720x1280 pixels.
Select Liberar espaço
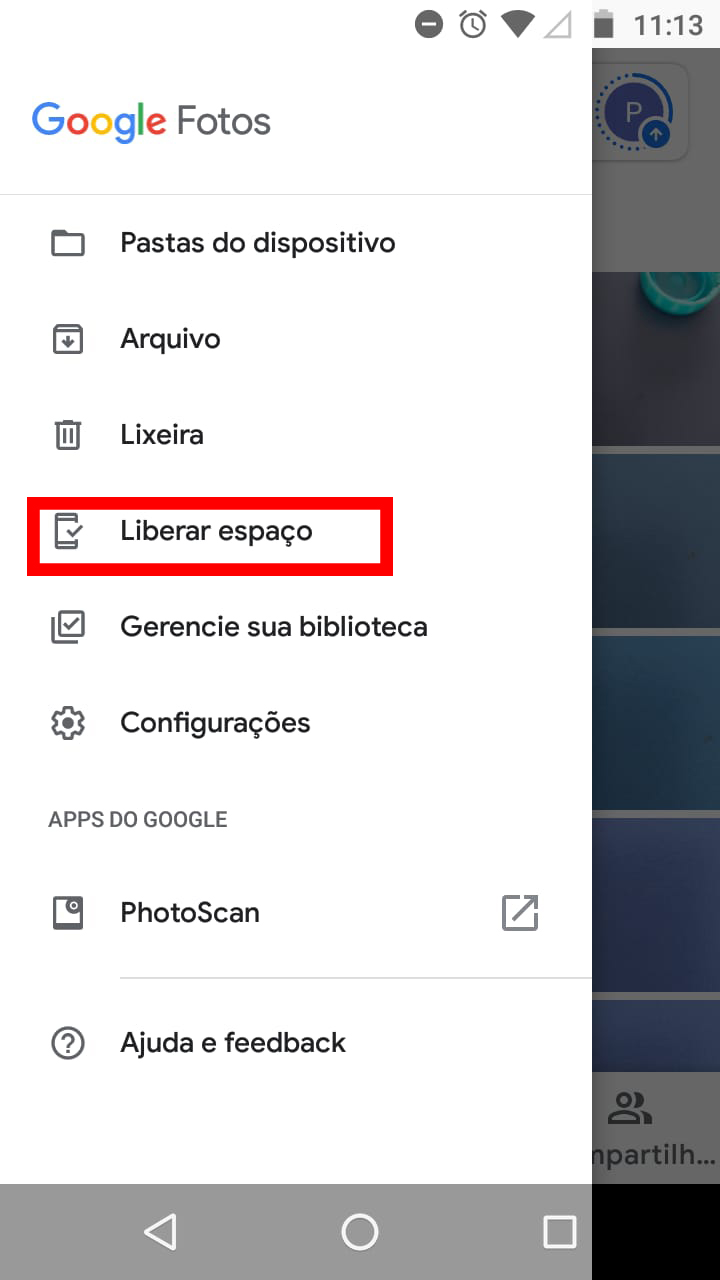pyautogui.click(x=296, y=531)
